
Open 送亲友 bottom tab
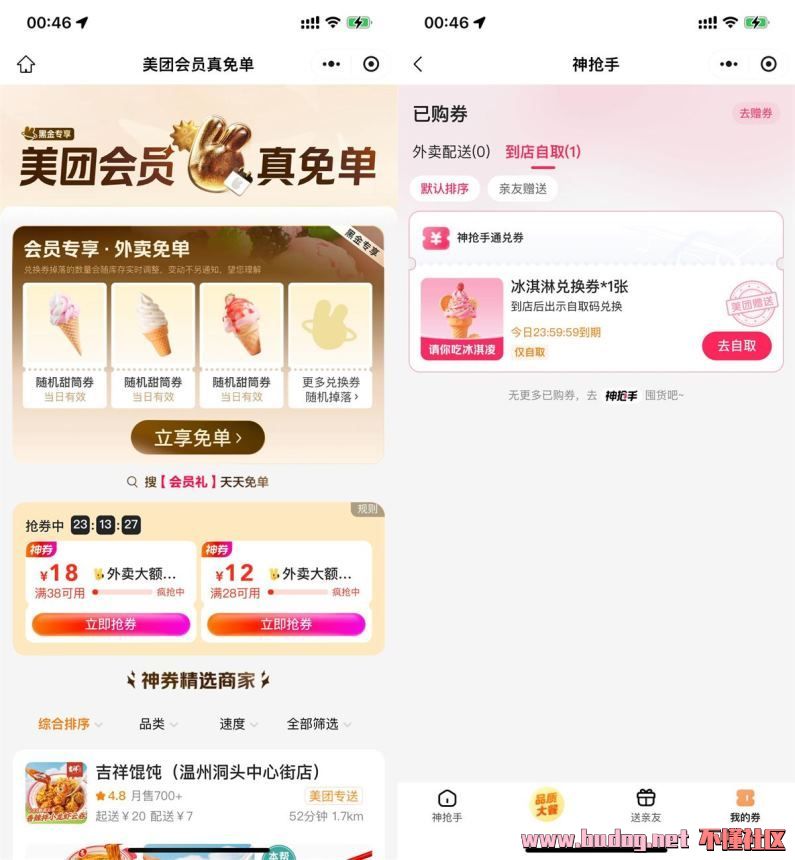pos(645,806)
